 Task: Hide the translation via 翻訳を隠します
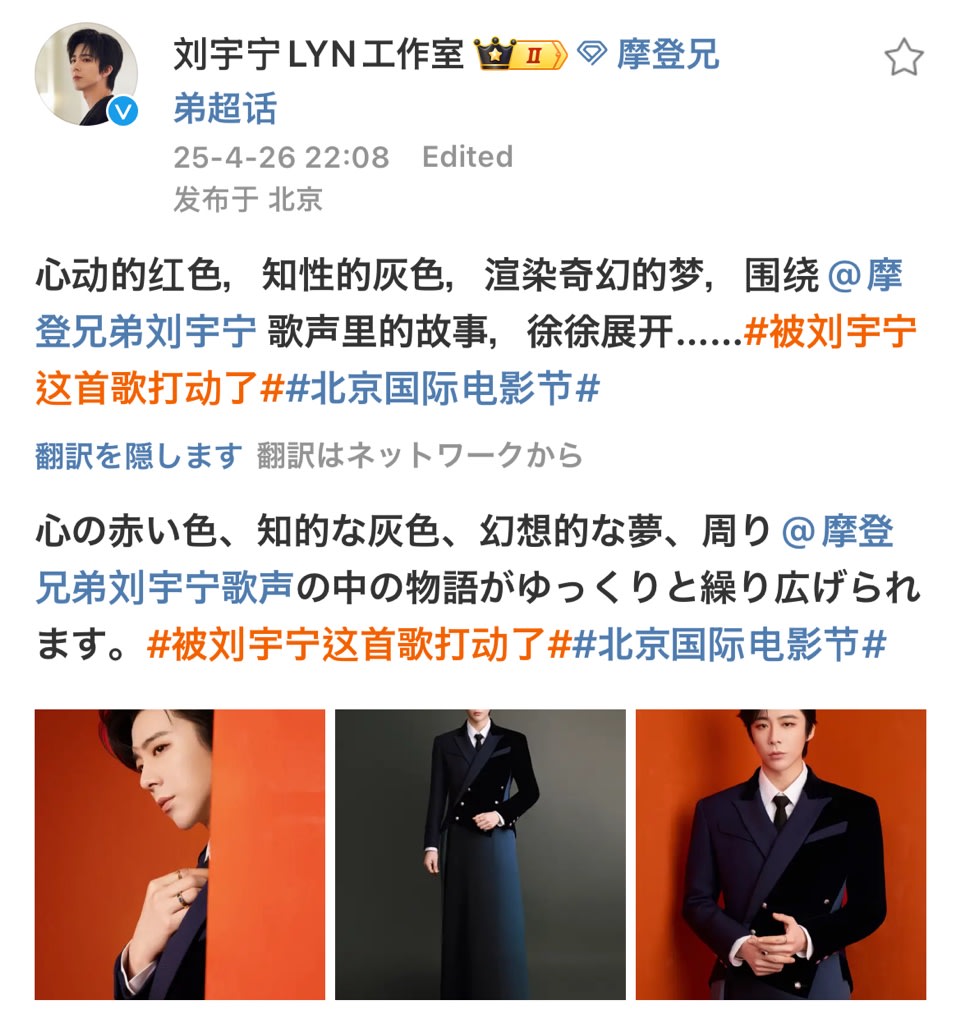pos(138,456)
